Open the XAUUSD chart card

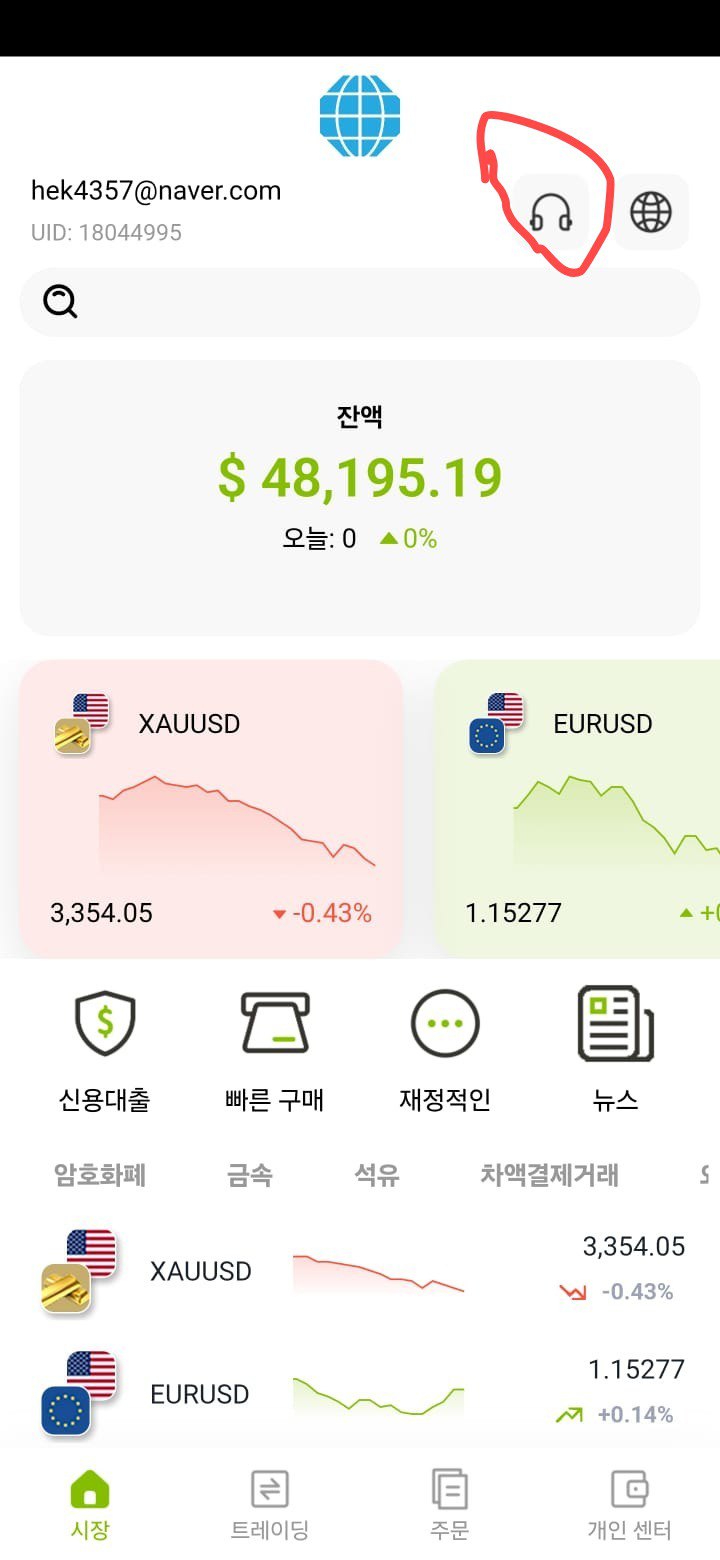(211, 808)
